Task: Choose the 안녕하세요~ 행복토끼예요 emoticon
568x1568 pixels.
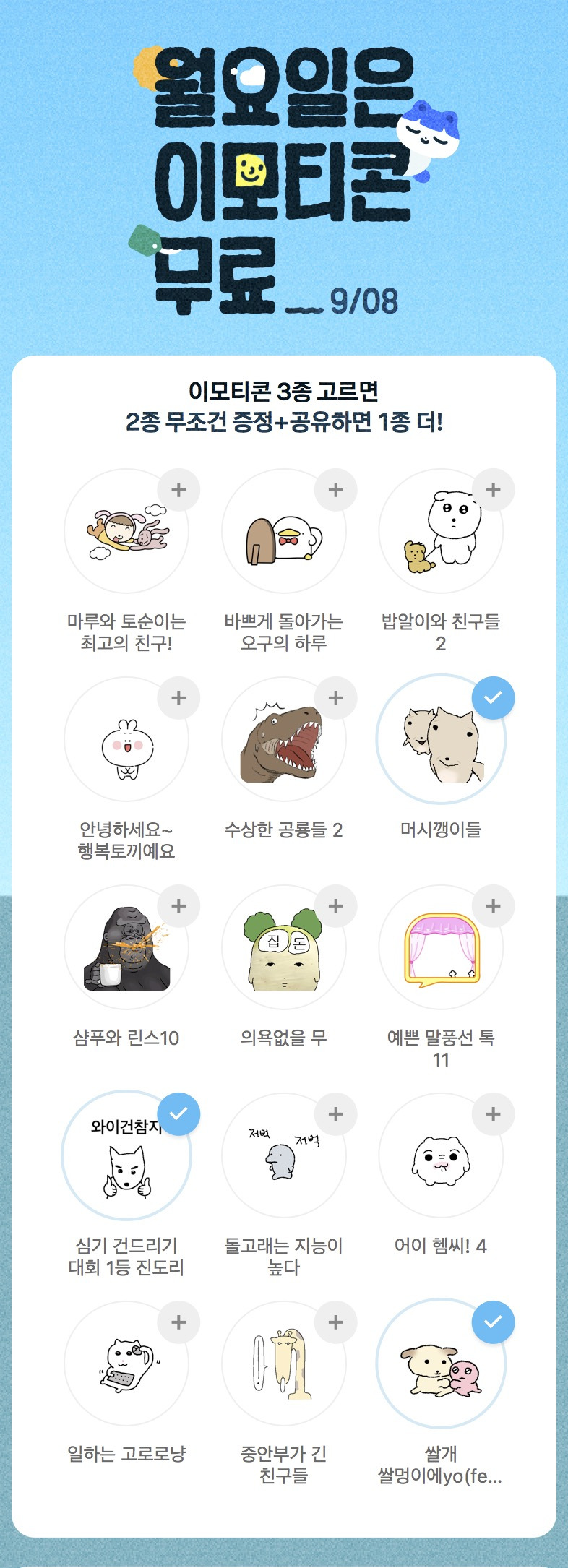Action: tap(178, 698)
